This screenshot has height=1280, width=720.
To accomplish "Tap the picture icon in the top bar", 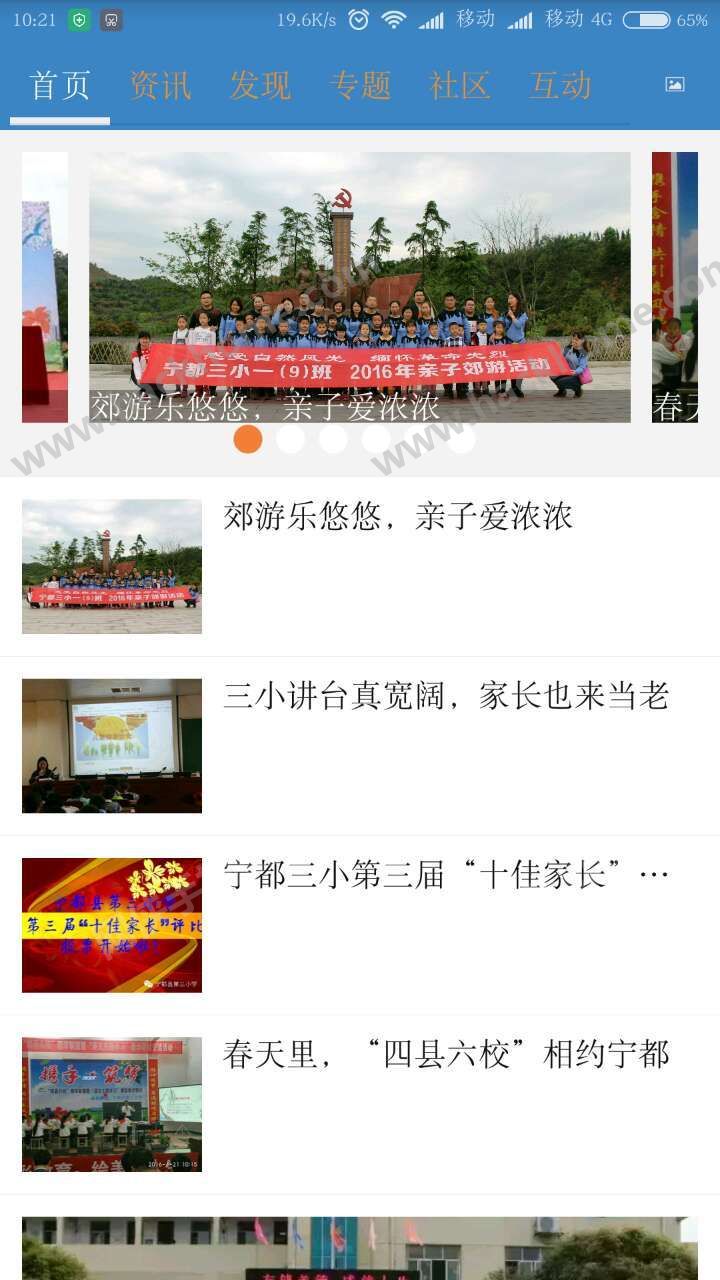I will coord(675,85).
